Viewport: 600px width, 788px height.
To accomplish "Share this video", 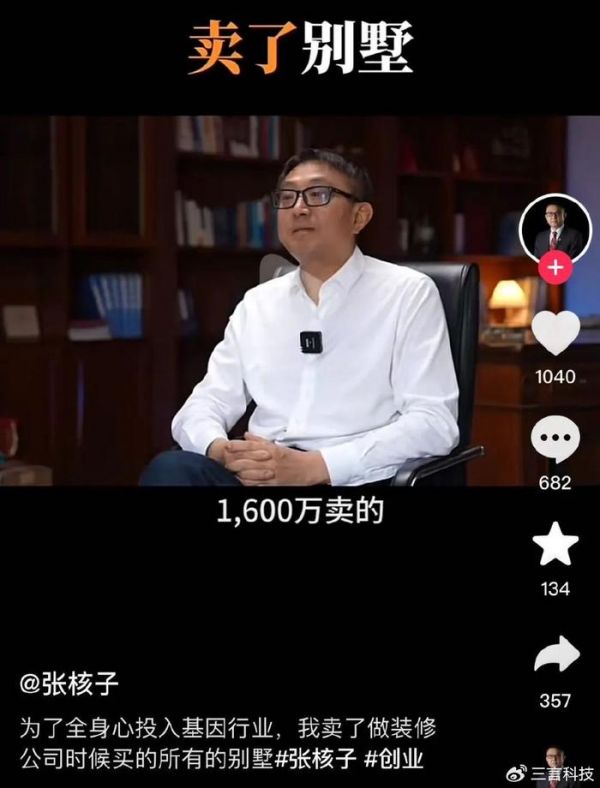I will tap(556, 655).
